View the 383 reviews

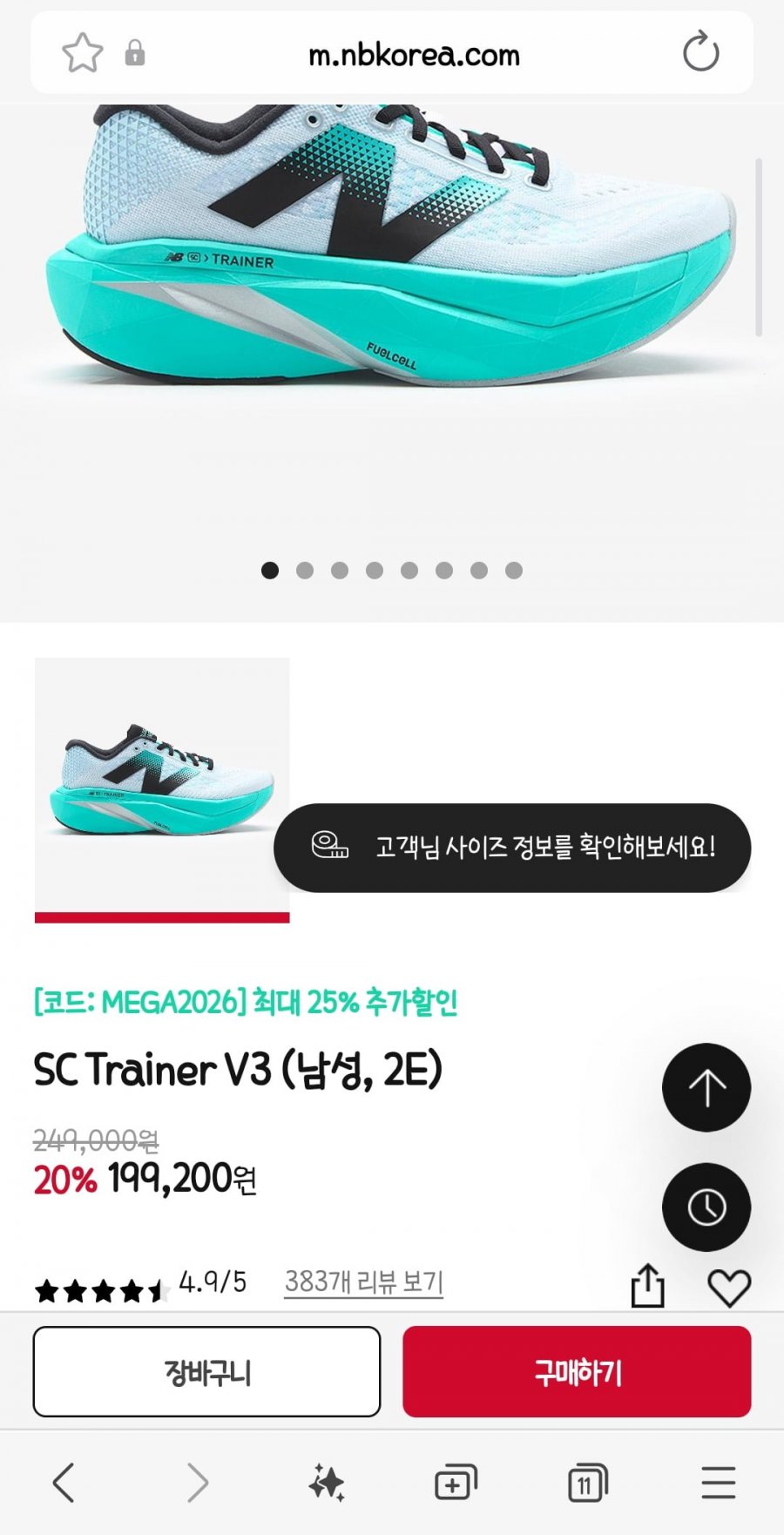(x=363, y=1282)
